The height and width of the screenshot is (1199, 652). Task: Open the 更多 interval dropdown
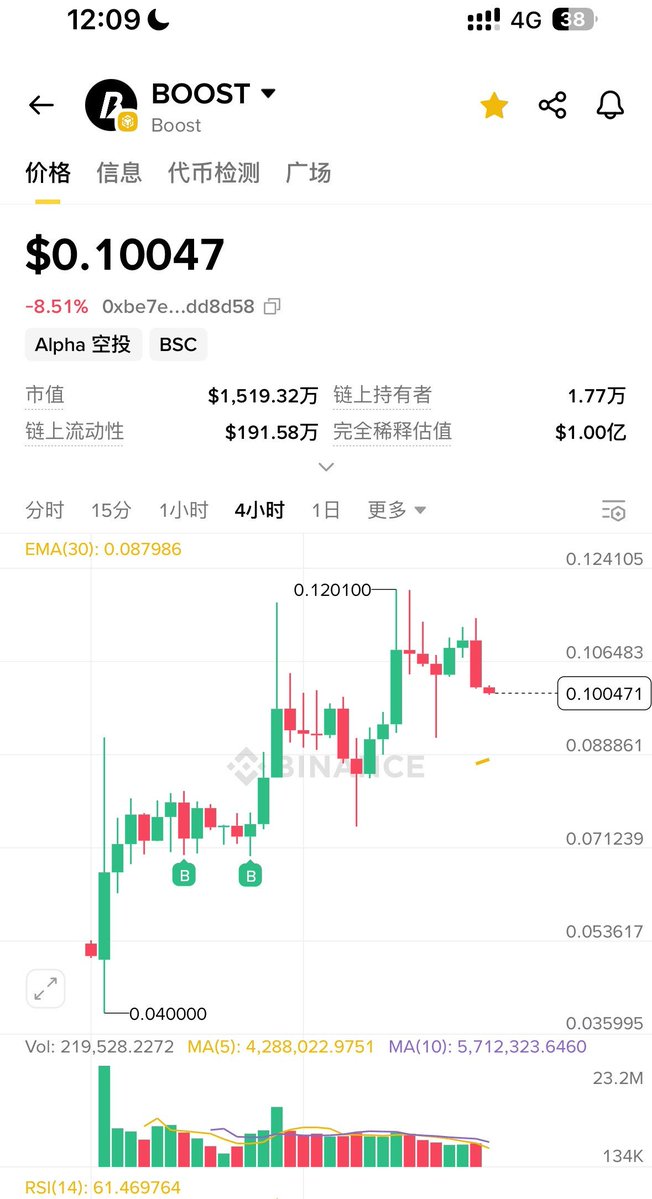click(x=396, y=510)
